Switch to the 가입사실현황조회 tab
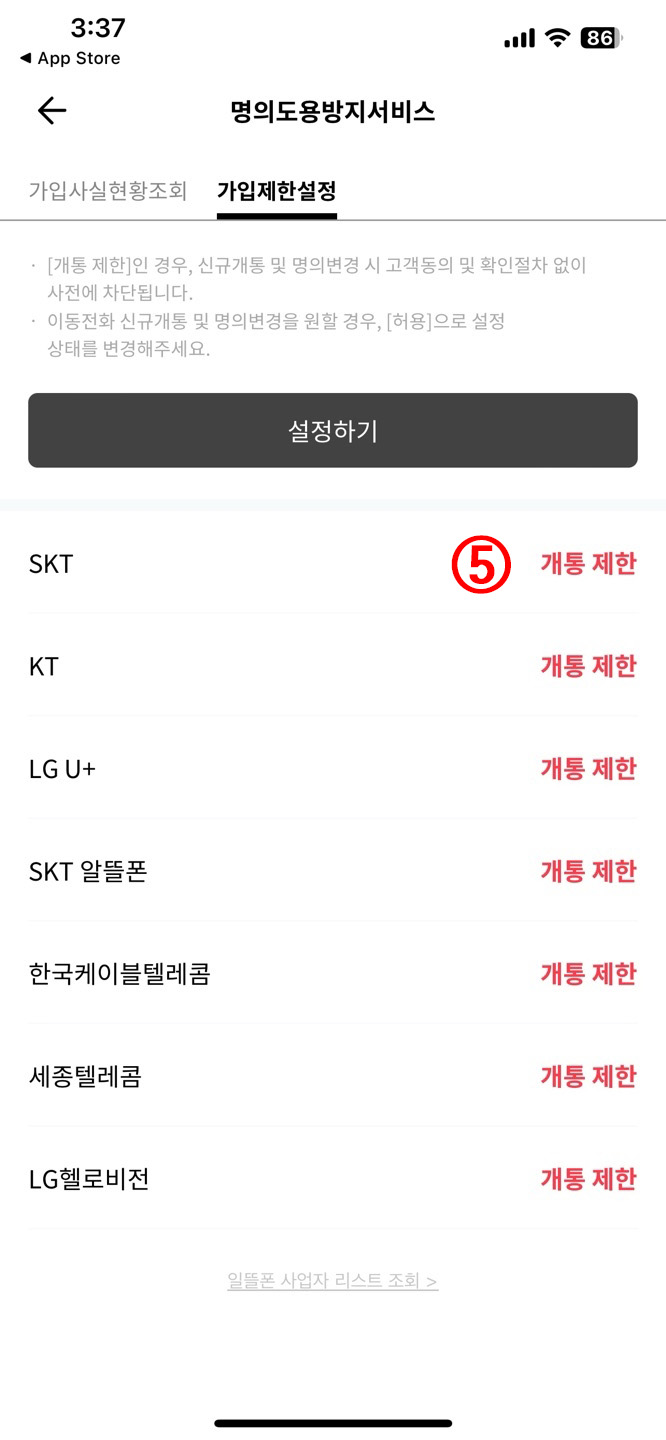The height and width of the screenshot is (1440, 666). click(108, 190)
